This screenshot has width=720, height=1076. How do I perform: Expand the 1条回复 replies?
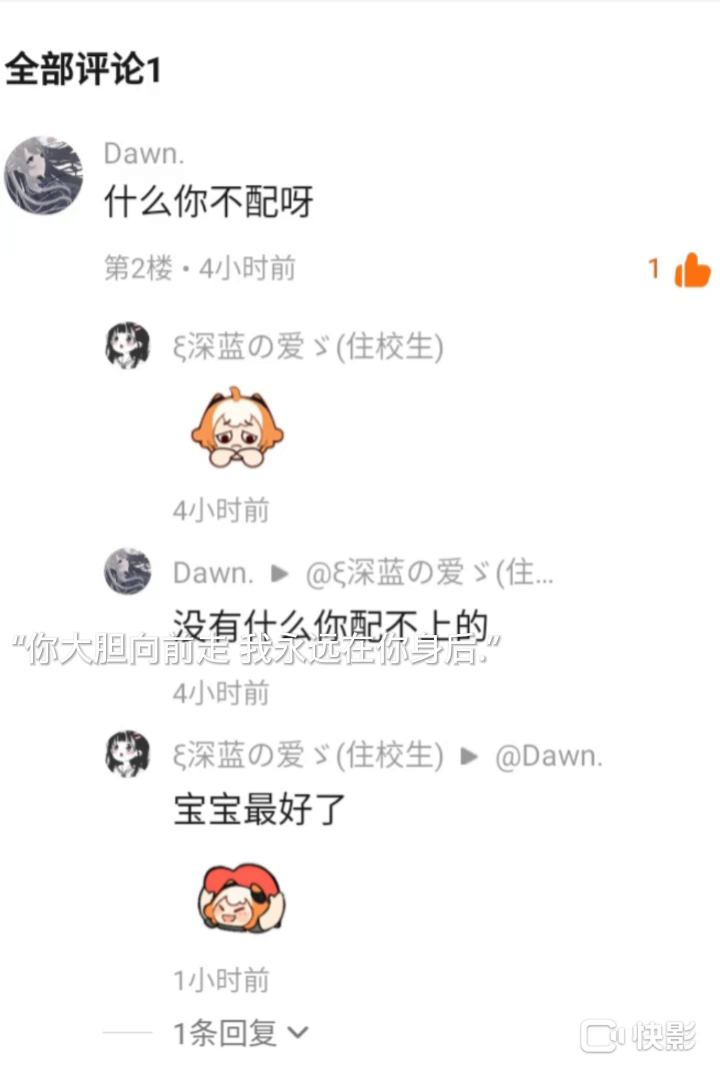[240, 1033]
